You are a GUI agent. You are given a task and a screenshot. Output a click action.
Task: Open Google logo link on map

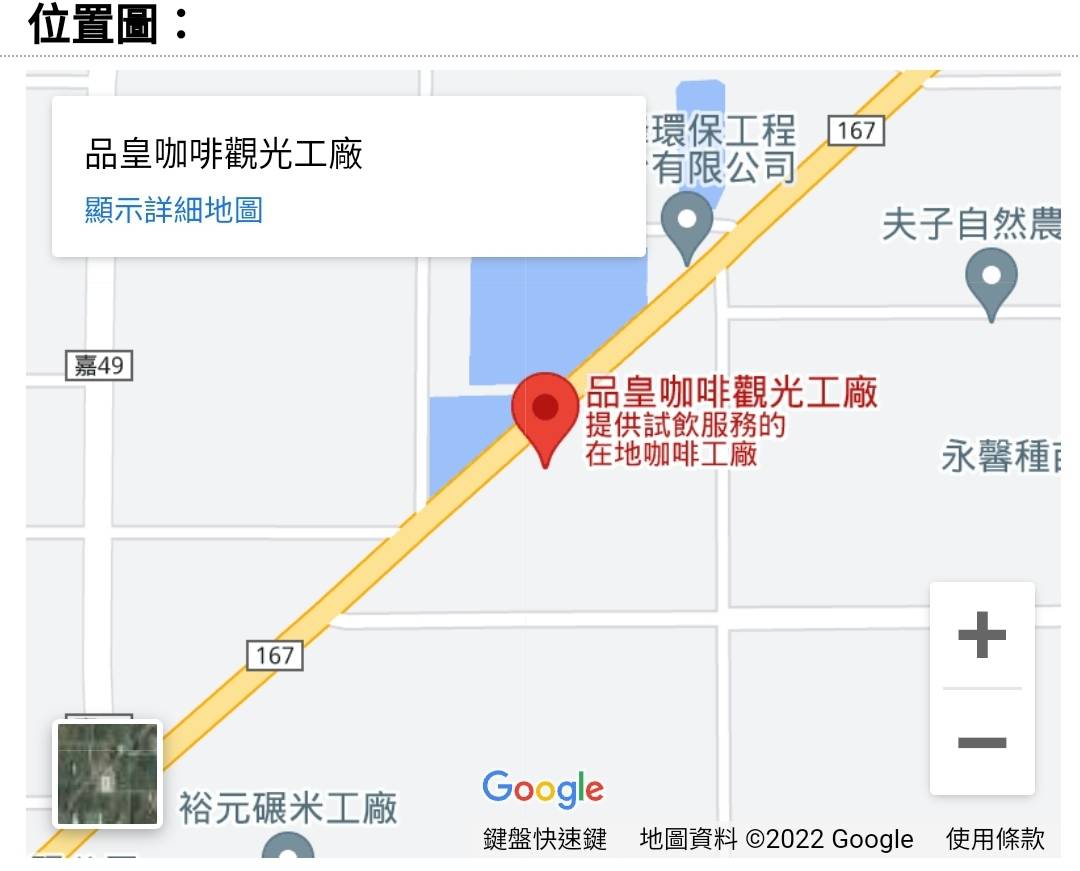543,789
